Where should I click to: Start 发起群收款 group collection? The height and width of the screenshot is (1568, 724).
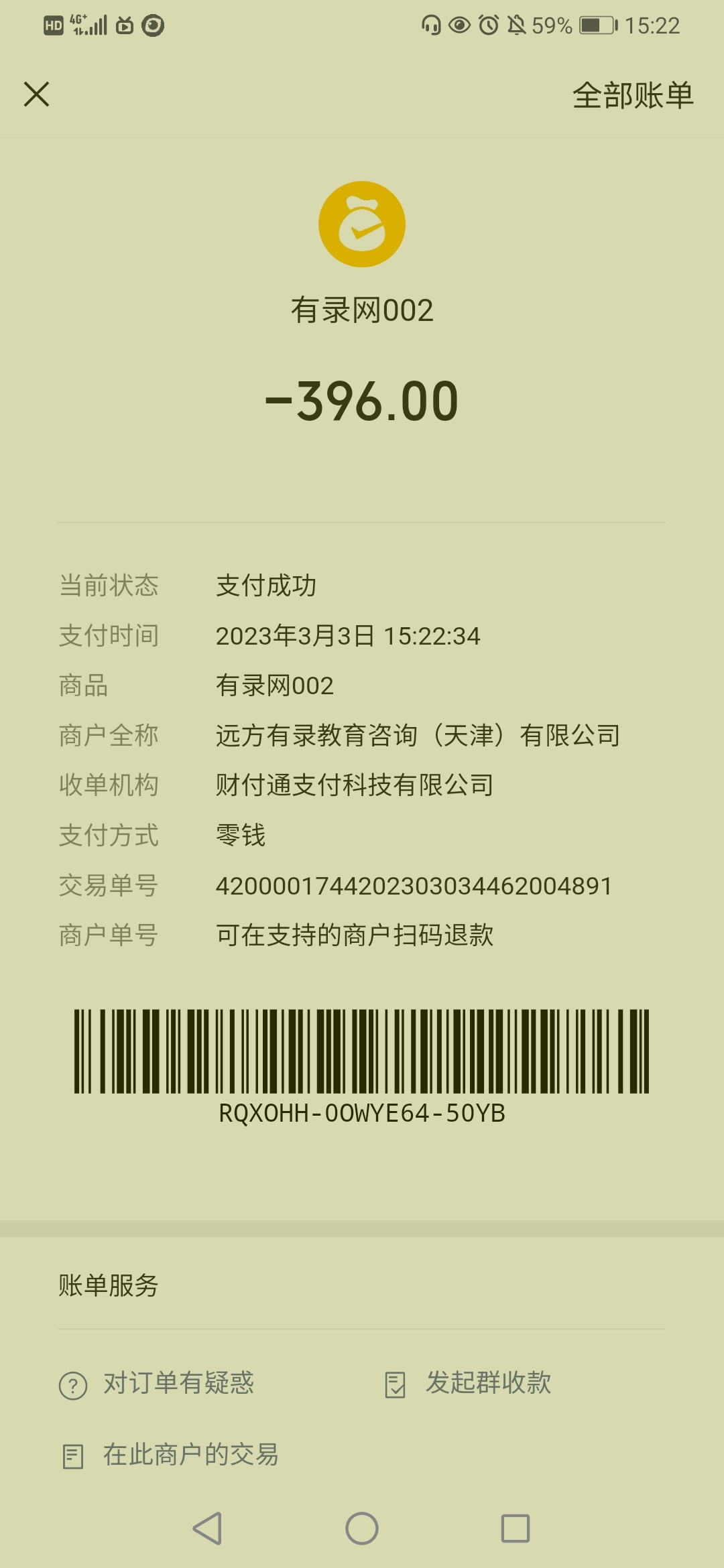click(469, 1384)
